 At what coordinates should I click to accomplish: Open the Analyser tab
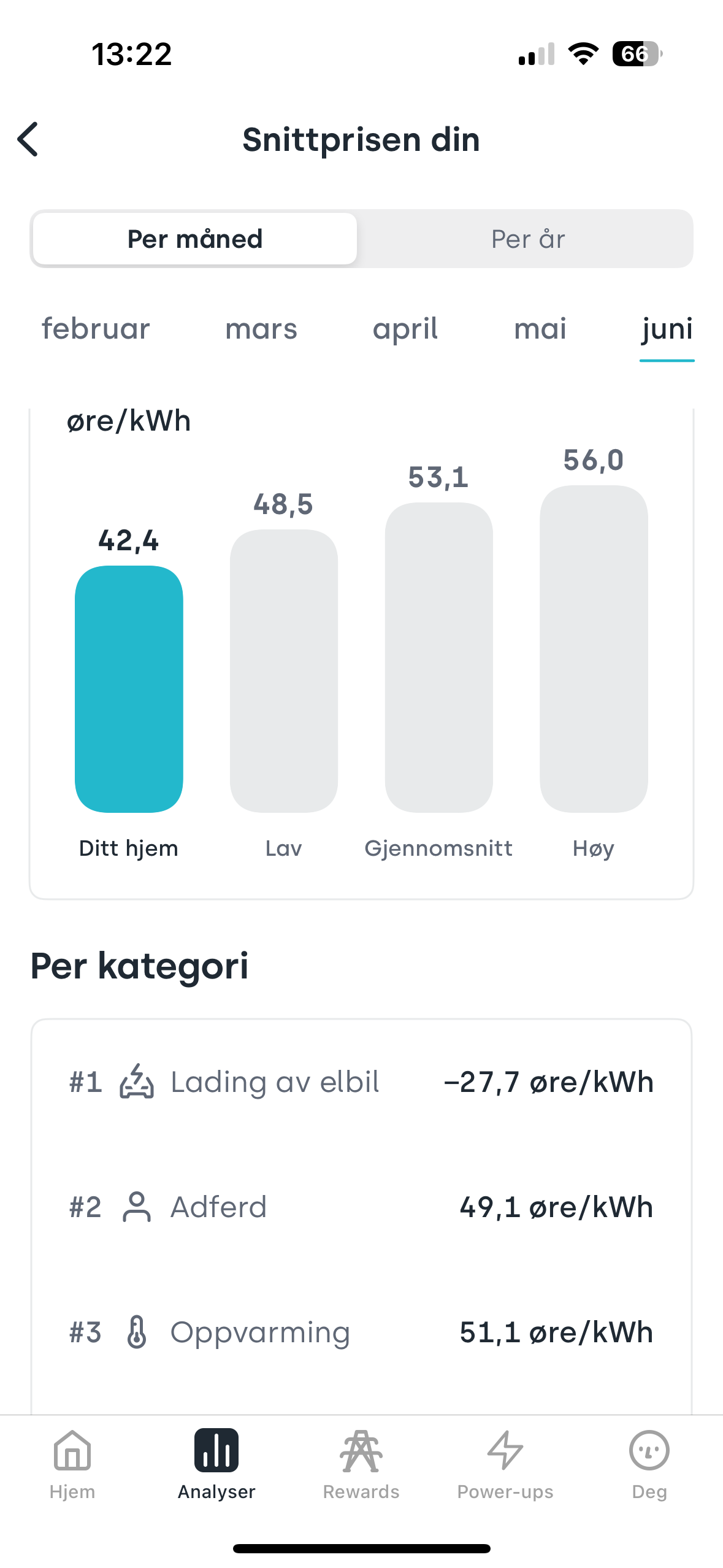(216, 1465)
